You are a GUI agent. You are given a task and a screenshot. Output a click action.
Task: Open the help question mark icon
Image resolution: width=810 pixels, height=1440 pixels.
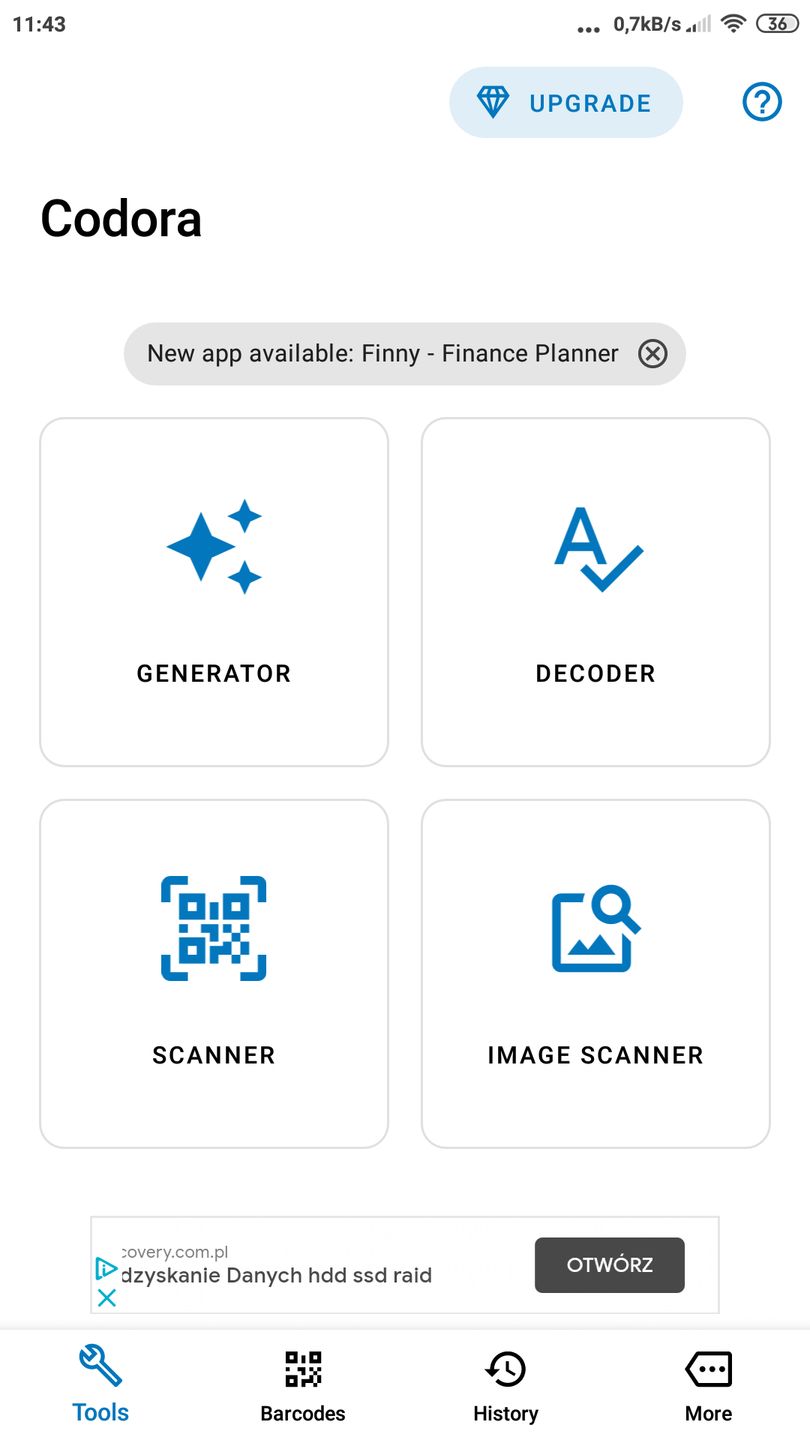pyautogui.click(x=761, y=102)
